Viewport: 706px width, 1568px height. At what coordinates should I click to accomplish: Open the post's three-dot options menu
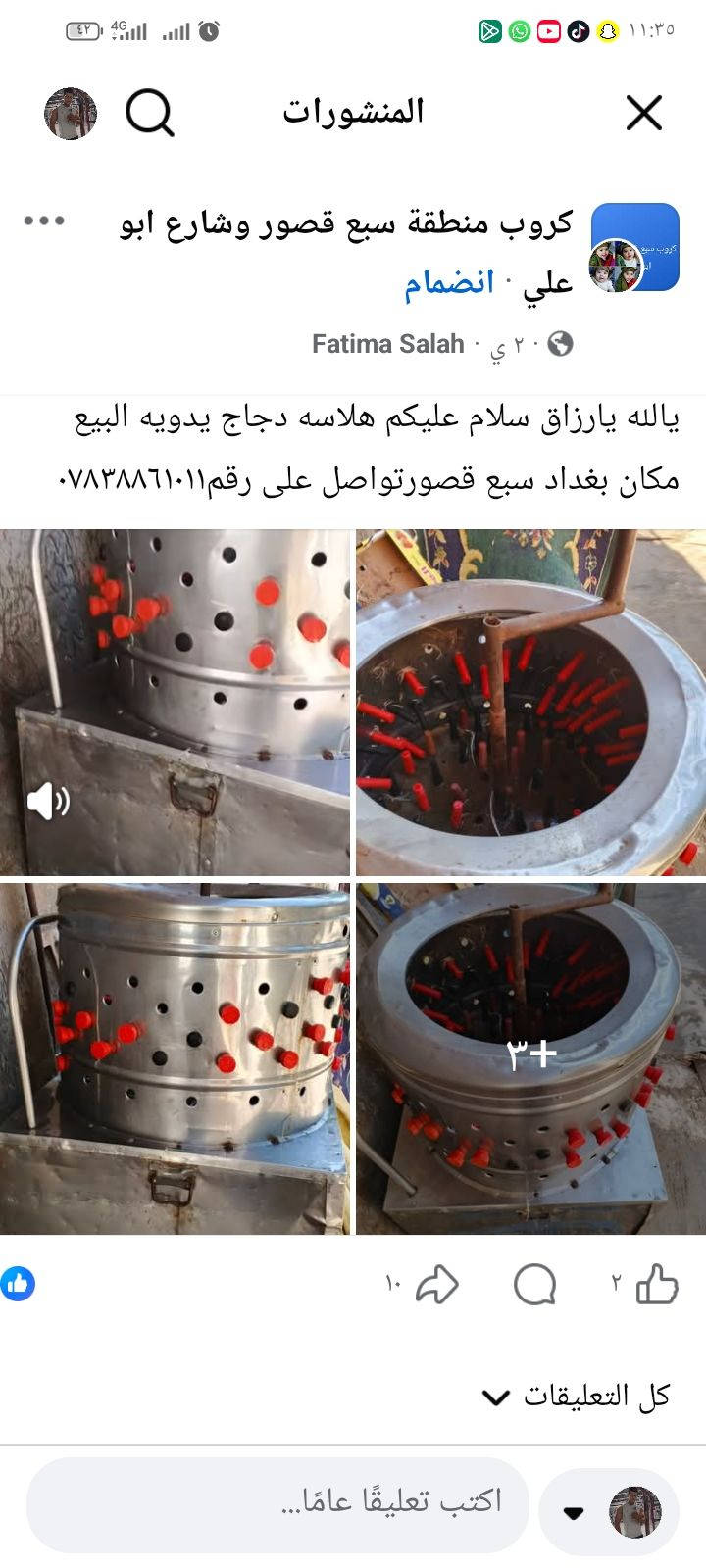[x=44, y=221]
